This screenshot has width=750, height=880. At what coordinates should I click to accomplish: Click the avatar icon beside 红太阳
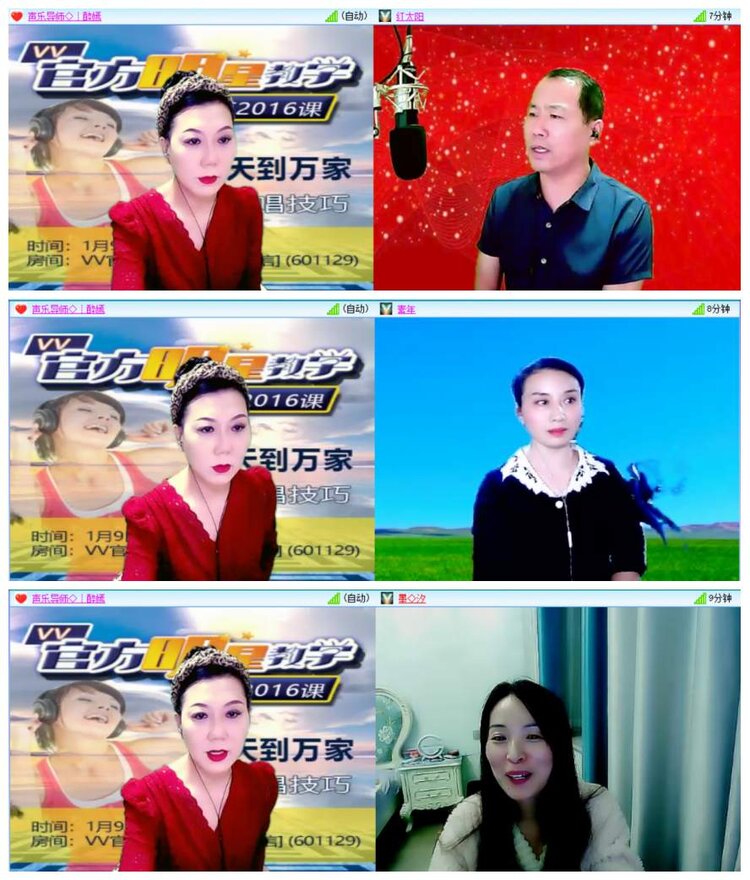tap(384, 14)
